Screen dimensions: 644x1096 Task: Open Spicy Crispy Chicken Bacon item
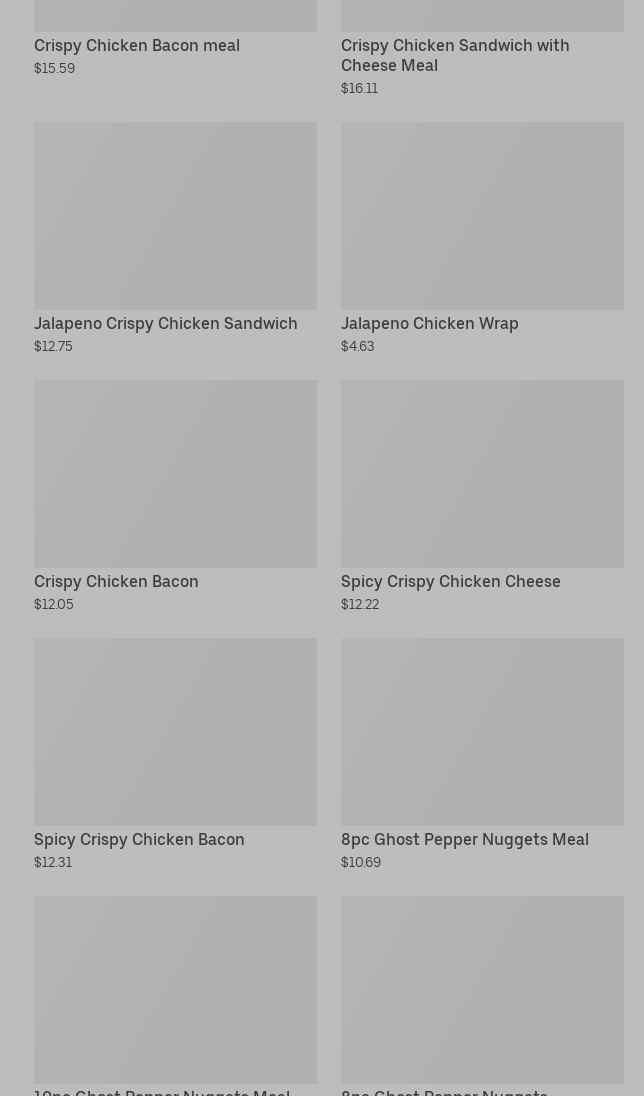[175, 754]
